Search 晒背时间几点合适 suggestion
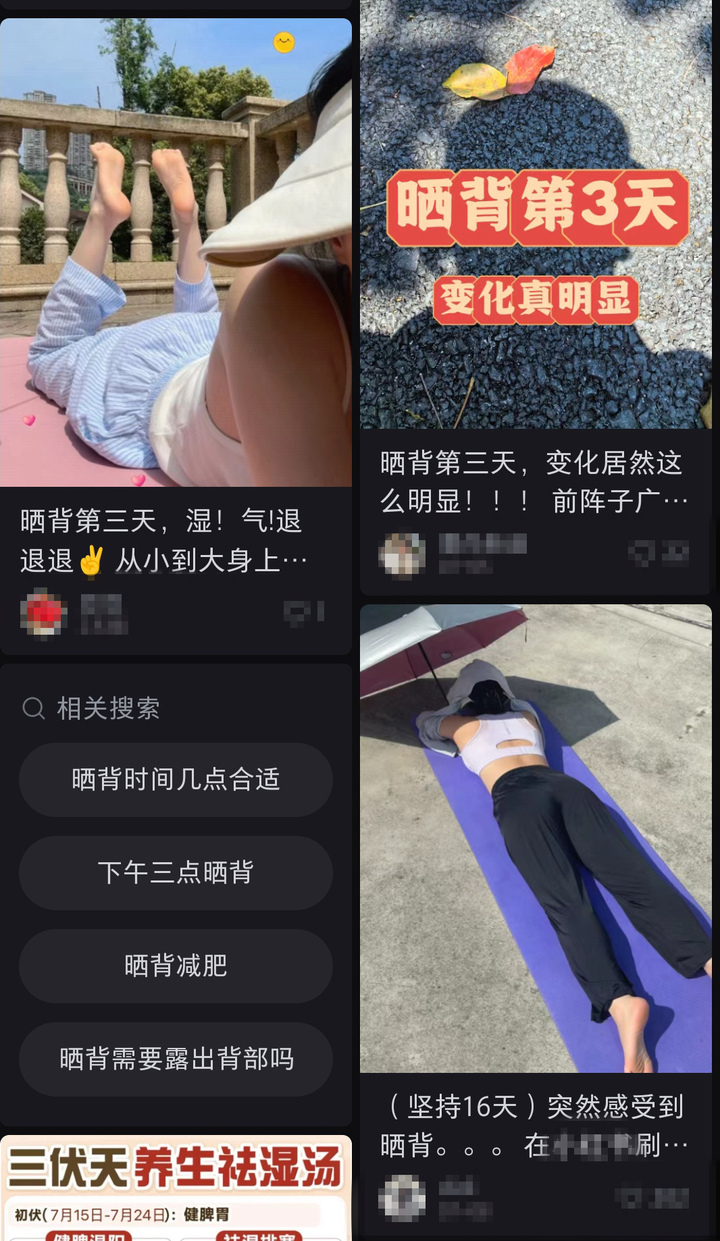 (176, 780)
